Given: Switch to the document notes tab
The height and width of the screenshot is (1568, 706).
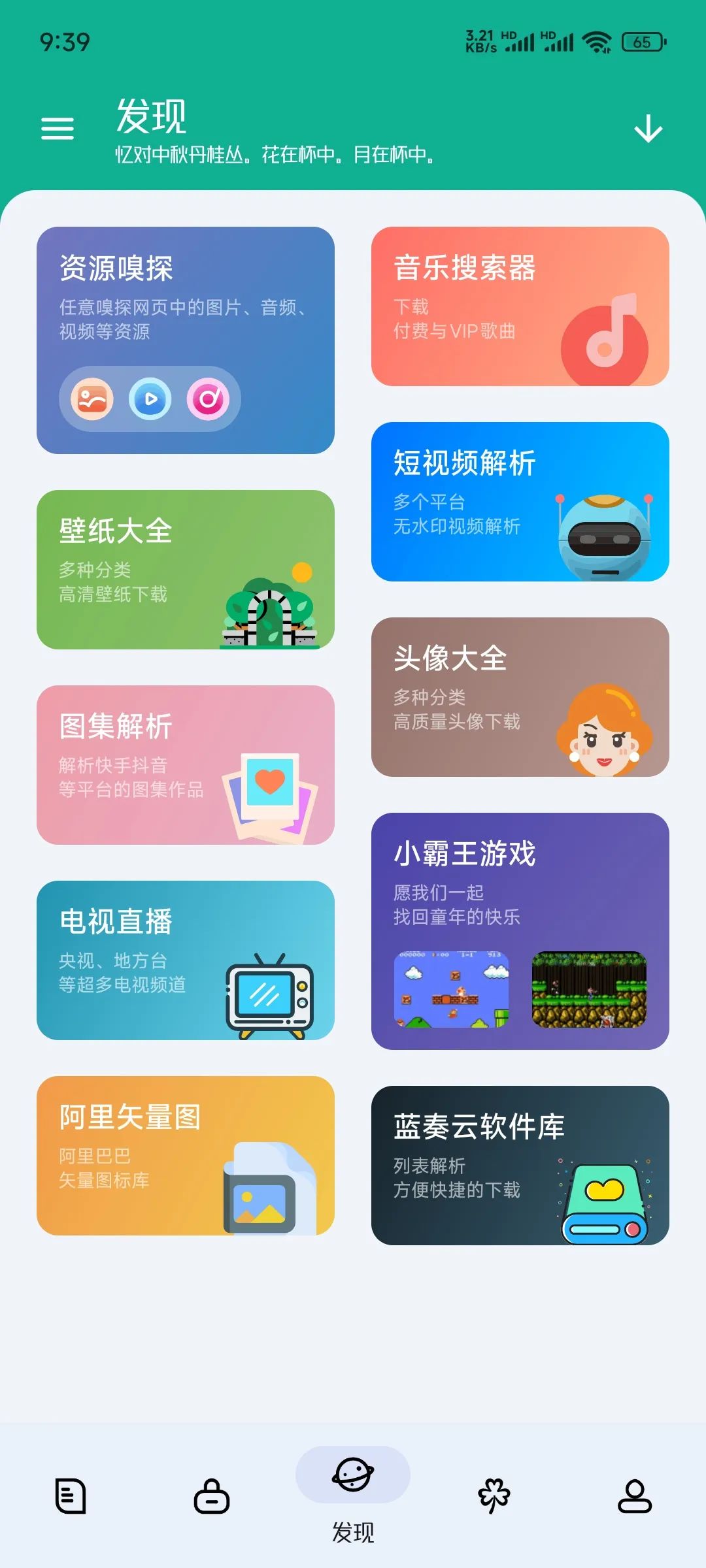Looking at the screenshot, I should tap(71, 1495).
